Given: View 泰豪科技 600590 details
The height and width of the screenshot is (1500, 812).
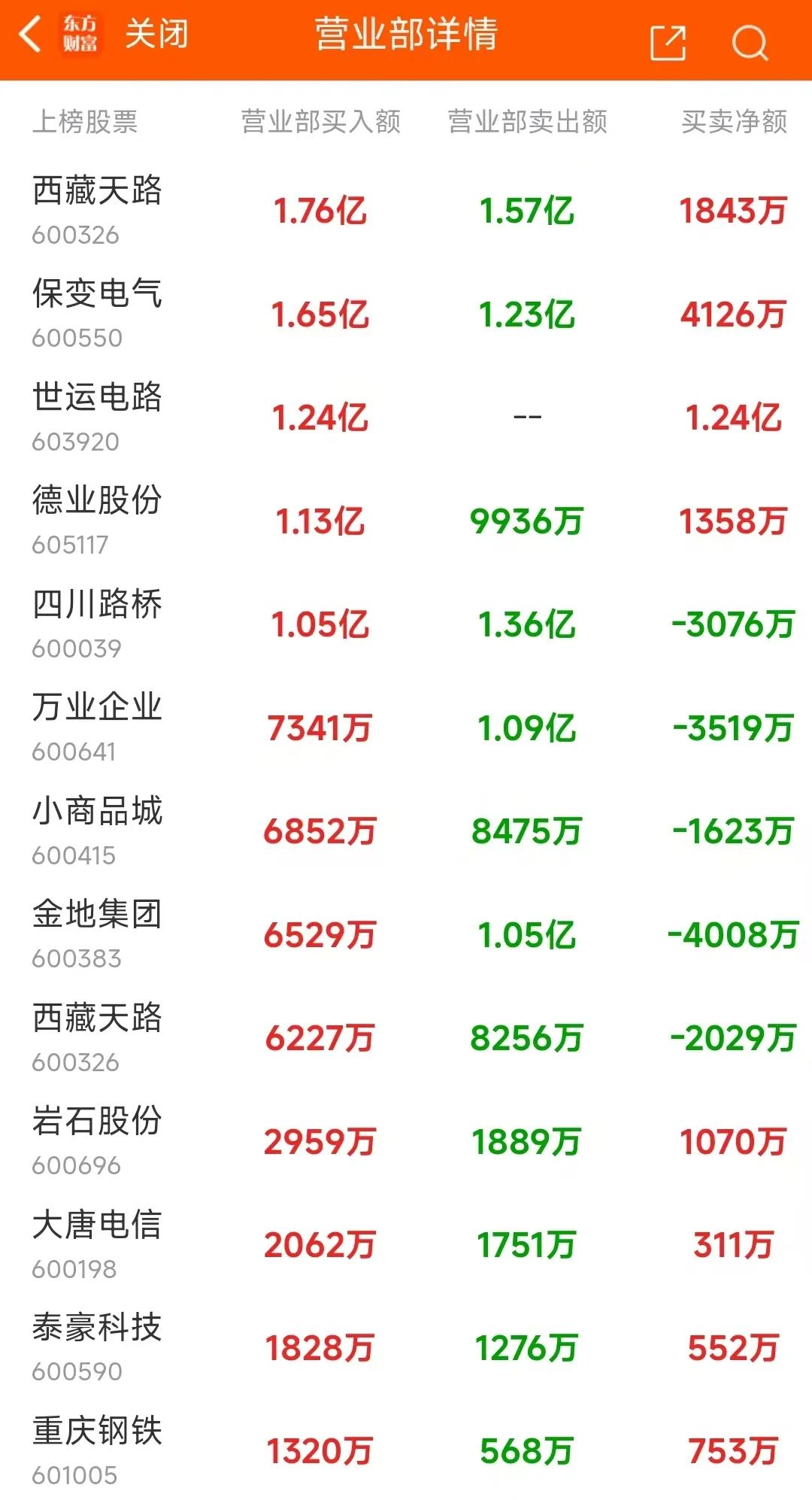Looking at the screenshot, I should (406, 1348).
